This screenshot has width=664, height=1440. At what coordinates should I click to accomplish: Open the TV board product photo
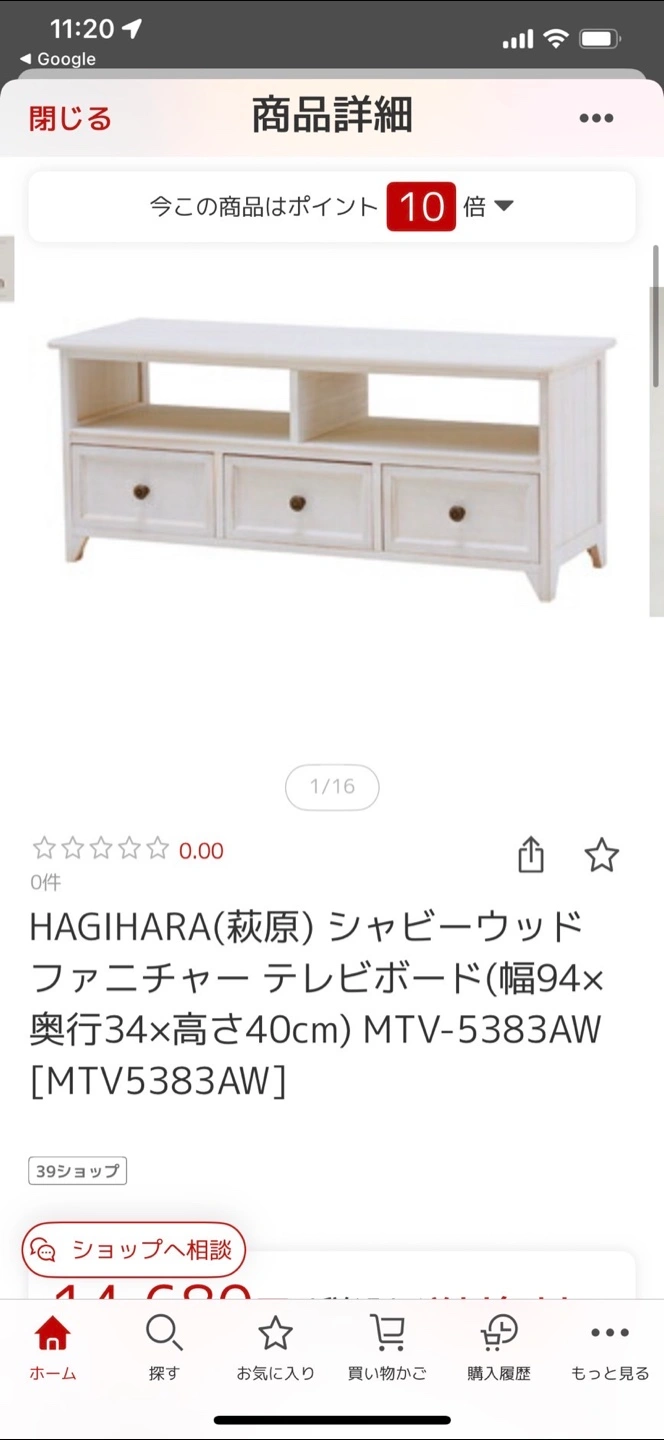coord(332,460)
